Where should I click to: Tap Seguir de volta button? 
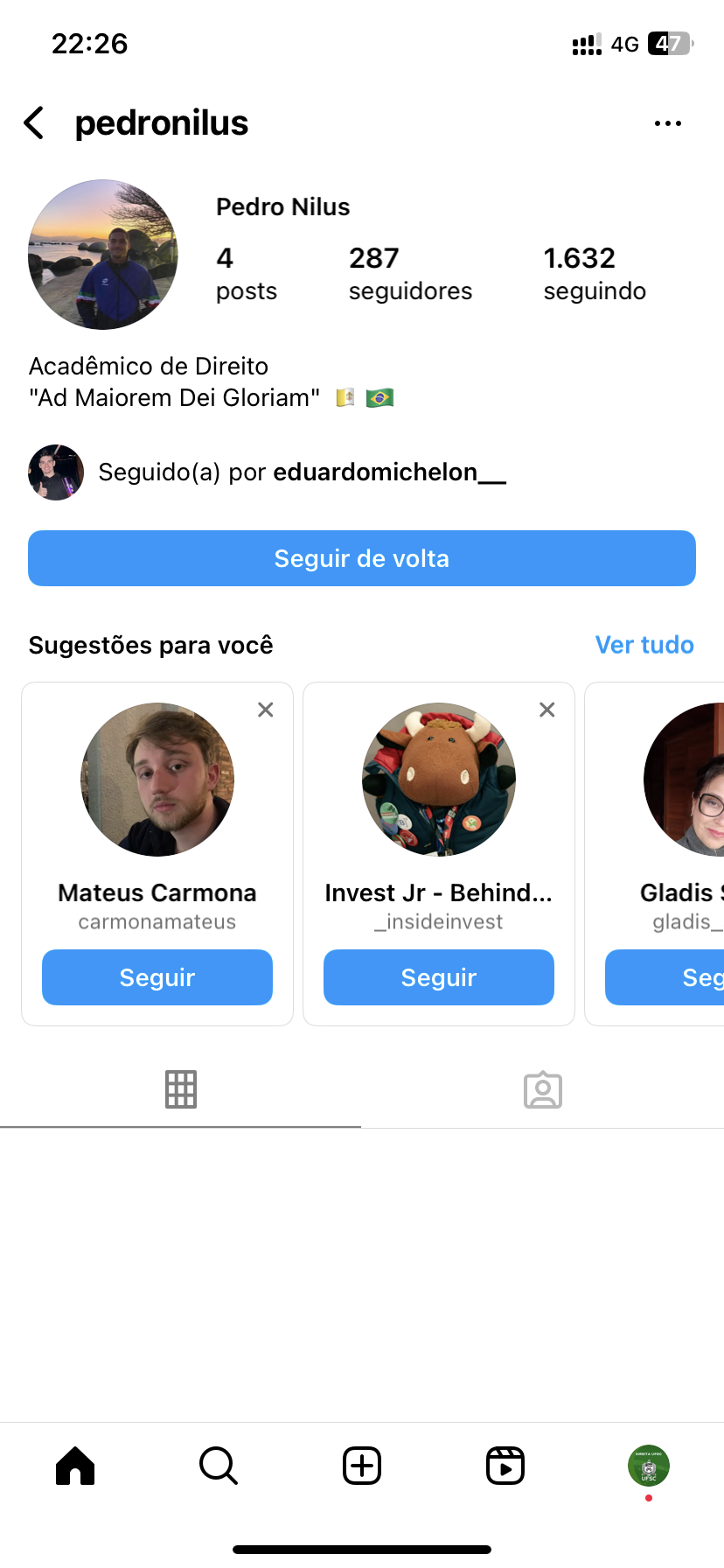[x=361, y=558]
